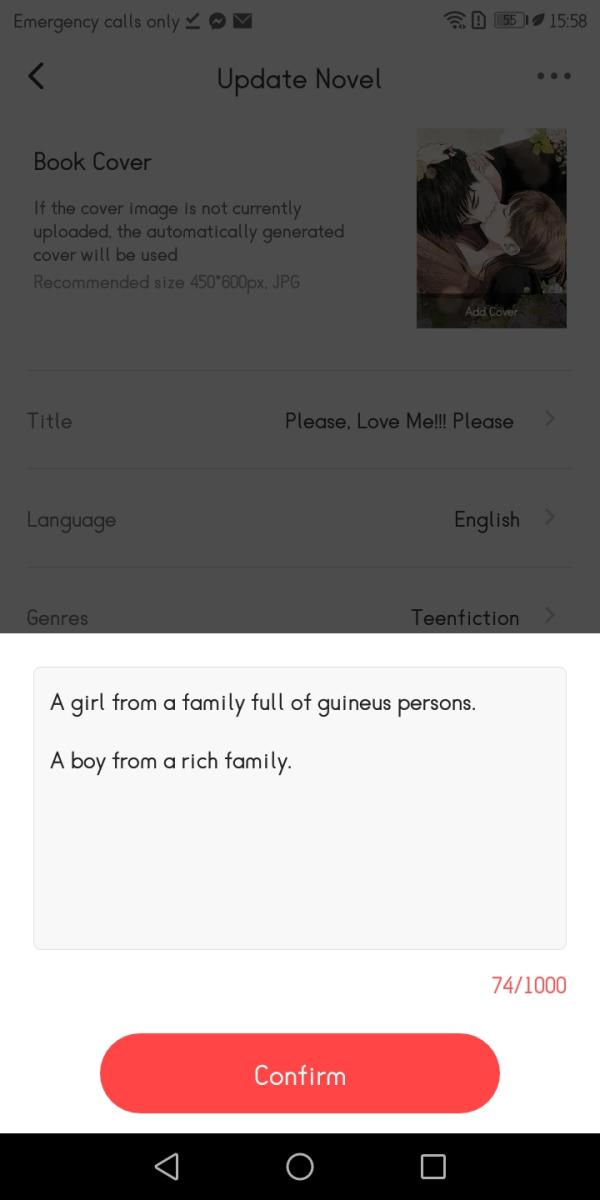Open the three-dot overflow menu
Image resolution: width=600 pixels, height=1200 pixels.
pos(553,77)
